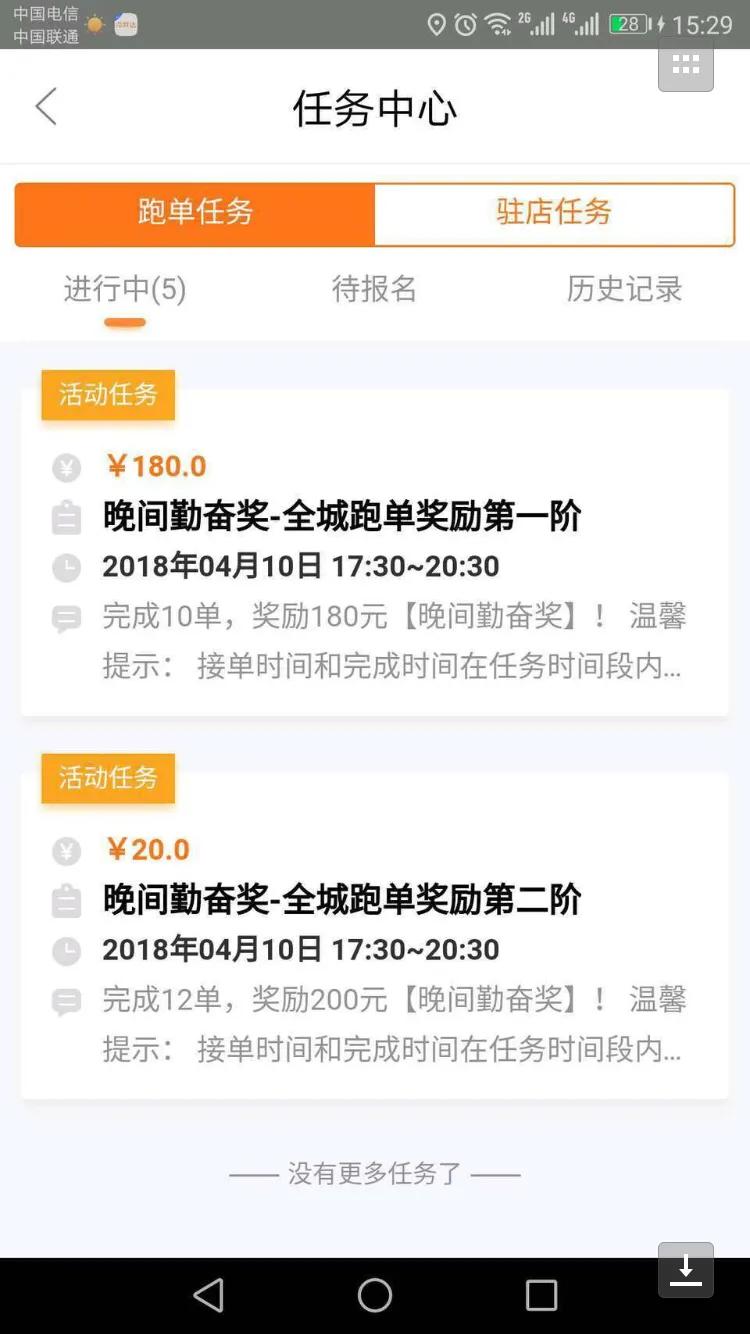Switch to the 驻店任务 segment

pos(554,213)
